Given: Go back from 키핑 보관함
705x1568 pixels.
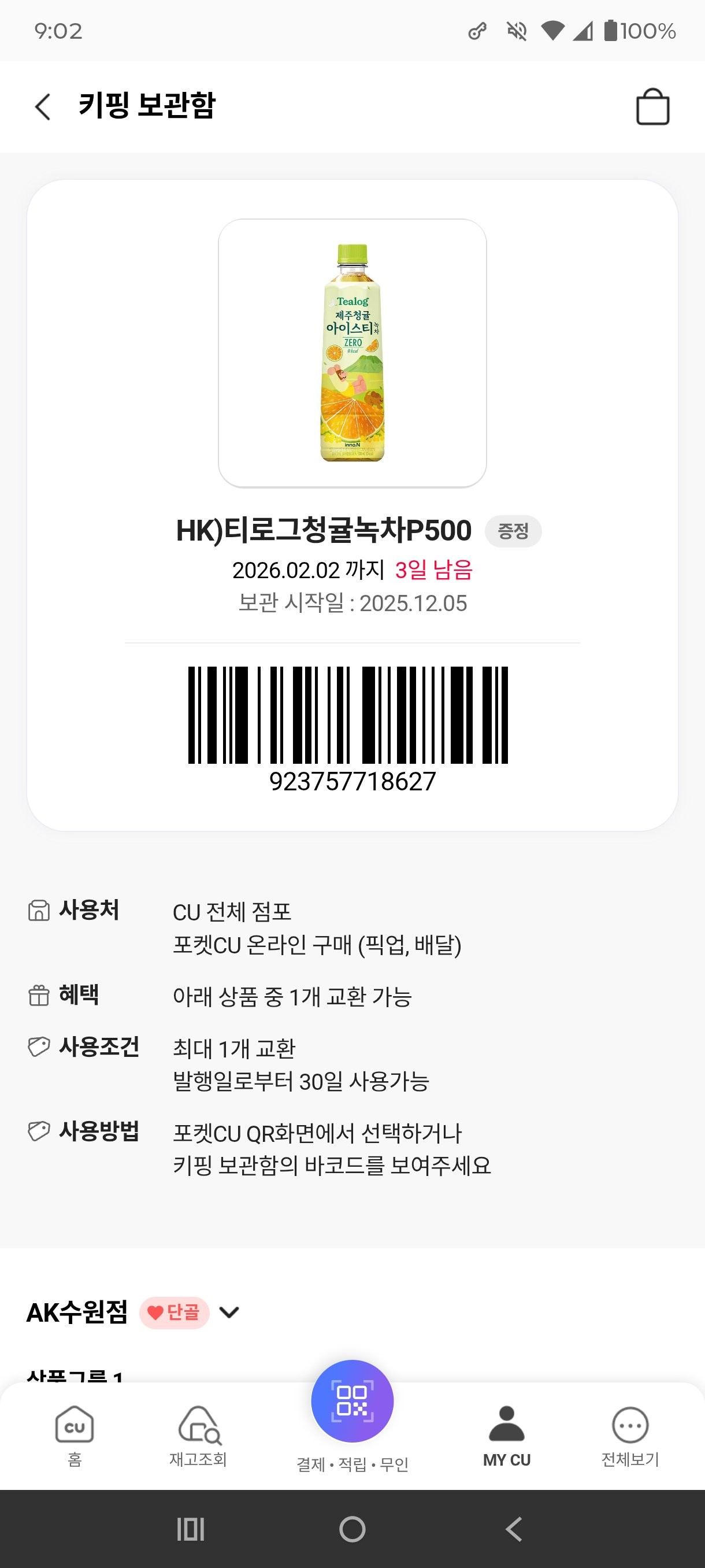Looking at the screenshot, I should (x=43, y=107).
